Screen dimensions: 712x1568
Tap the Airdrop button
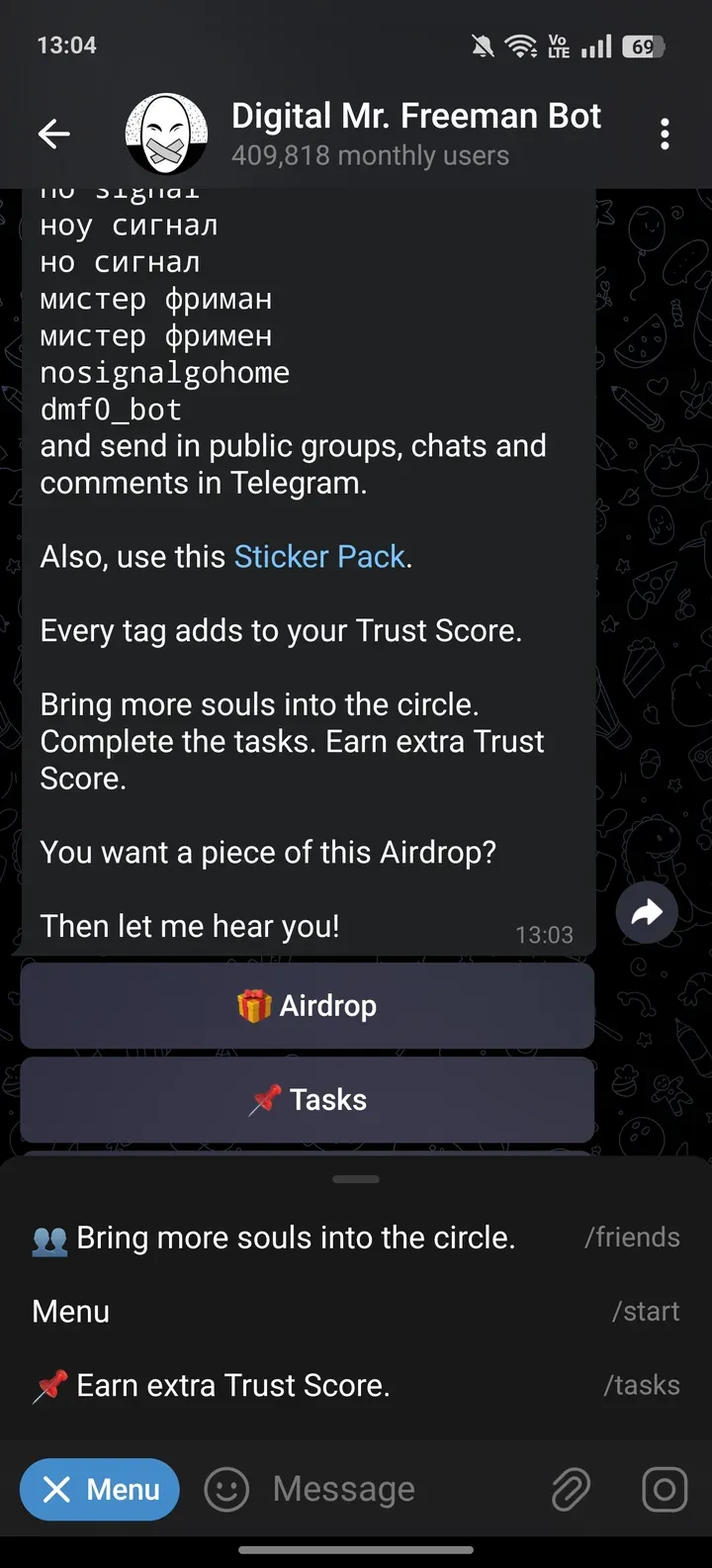coord(307,1006)
